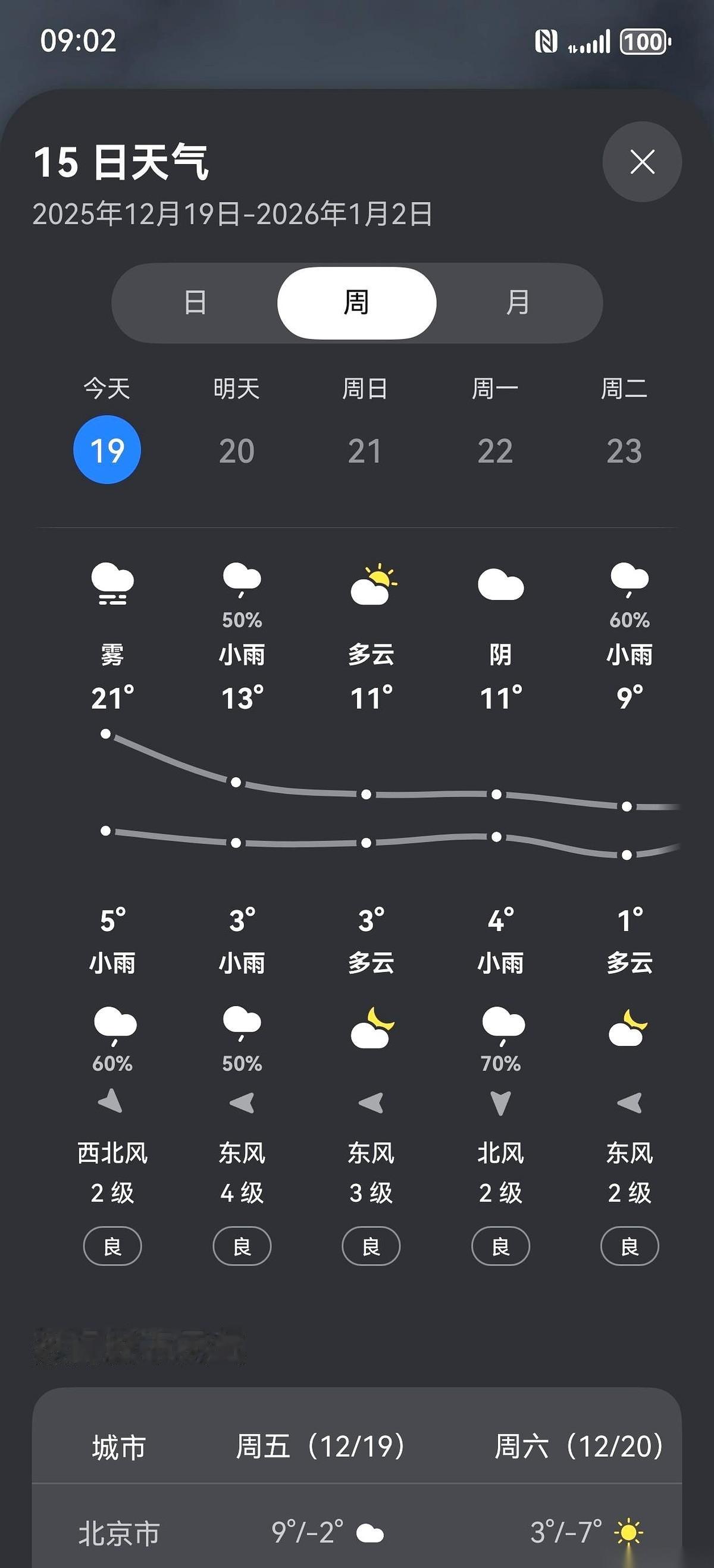Open 周日 details by tapping its column

pos(366,390)
